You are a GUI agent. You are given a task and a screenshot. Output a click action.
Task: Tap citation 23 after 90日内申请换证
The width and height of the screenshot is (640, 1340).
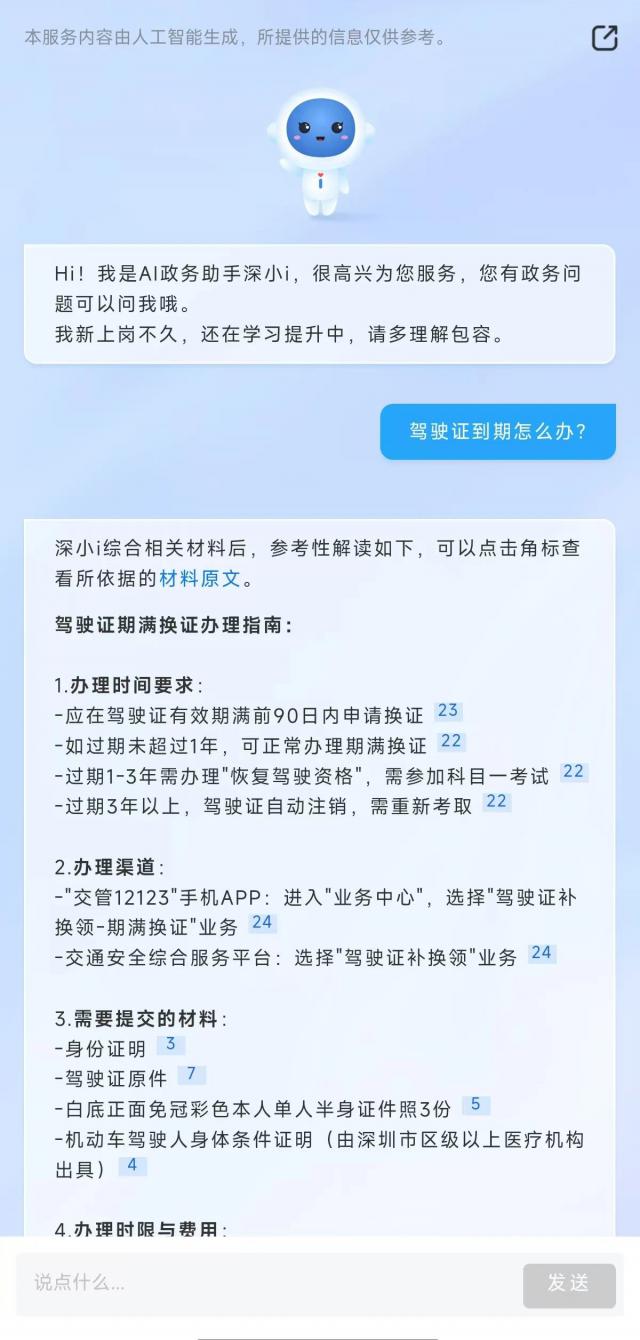(447, 711)
